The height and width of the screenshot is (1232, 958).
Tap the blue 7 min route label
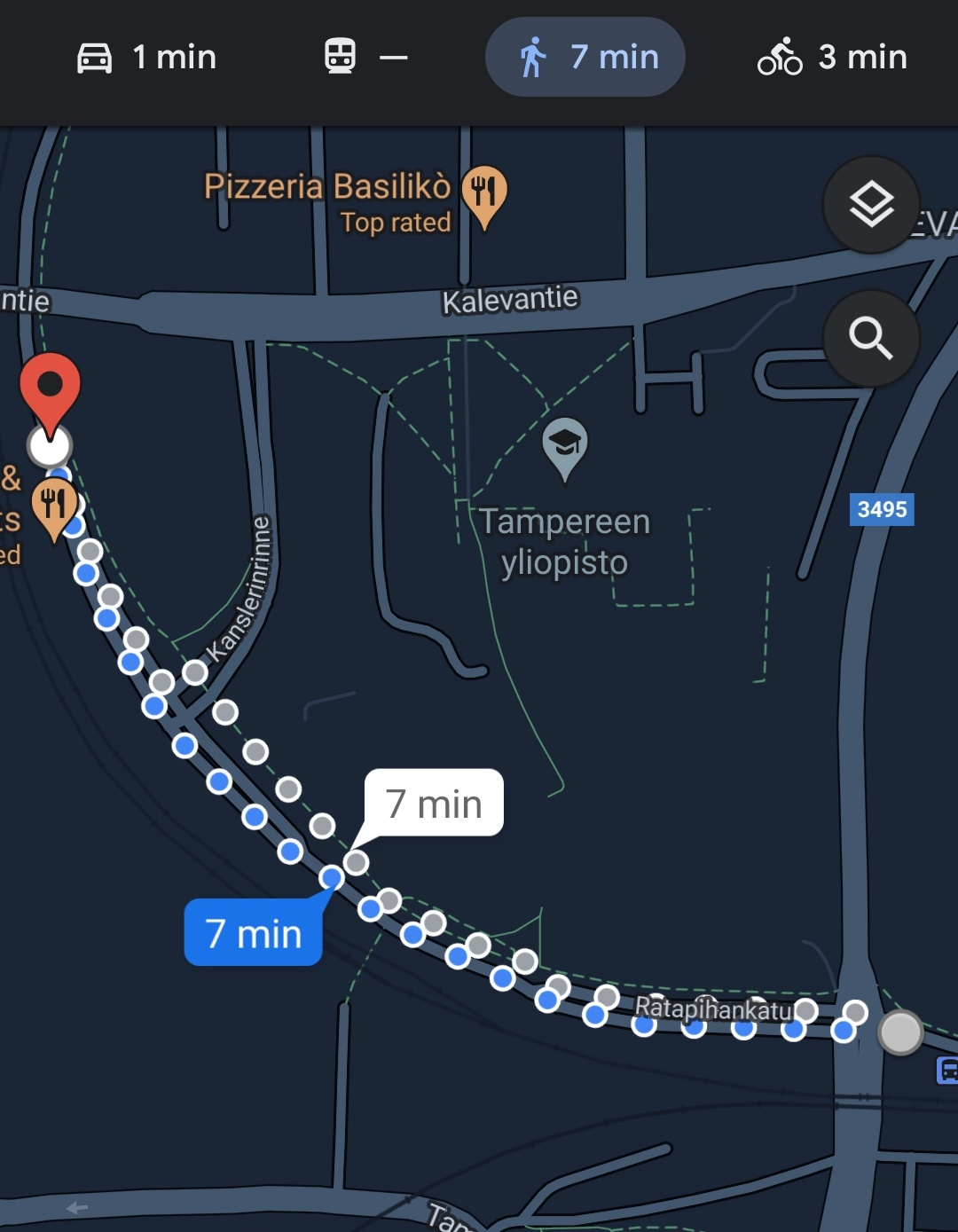[254, 933]
